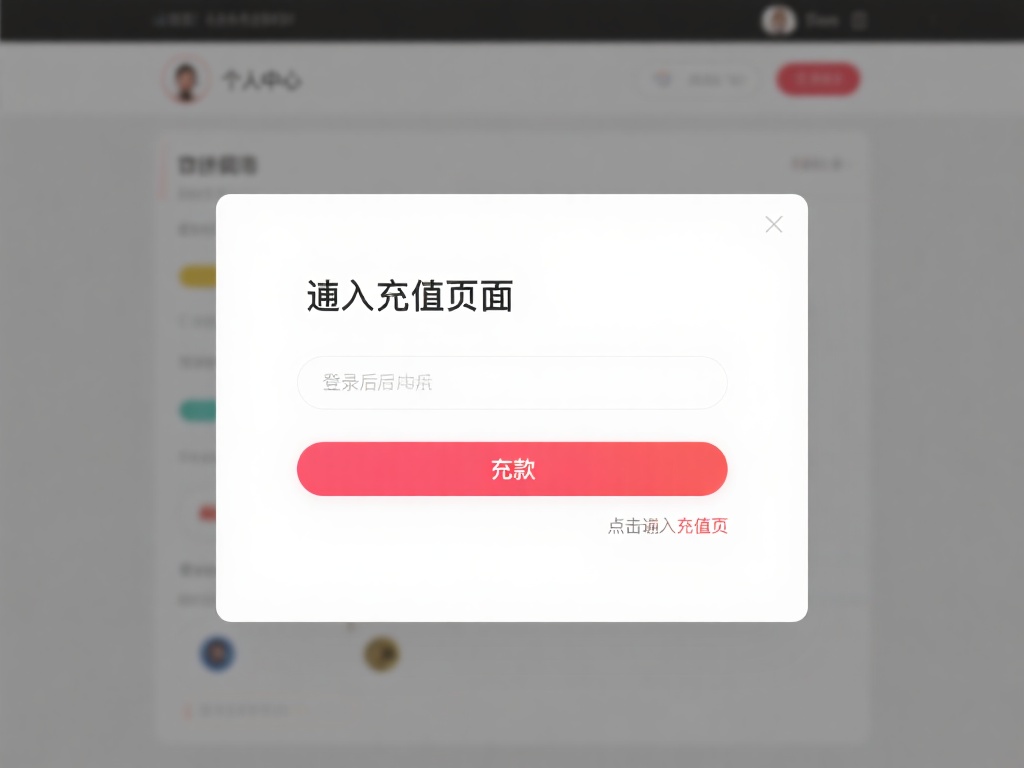Open the 充值页 link
Viewport: 1024px width, 768px height.
(x=702, y=526)
